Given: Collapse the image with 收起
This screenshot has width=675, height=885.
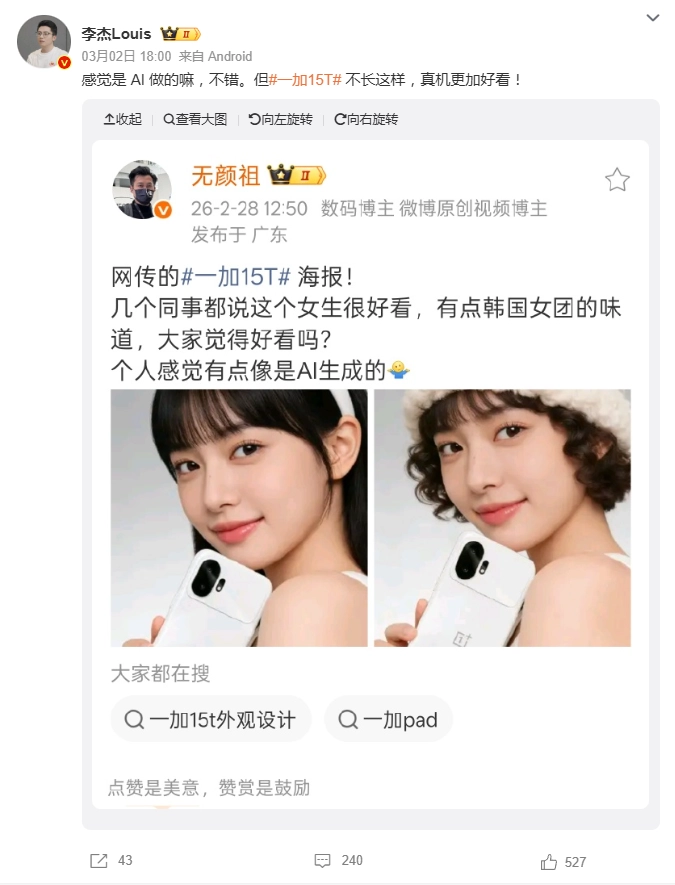Looking at the screenshot, I should coord(123,119).
